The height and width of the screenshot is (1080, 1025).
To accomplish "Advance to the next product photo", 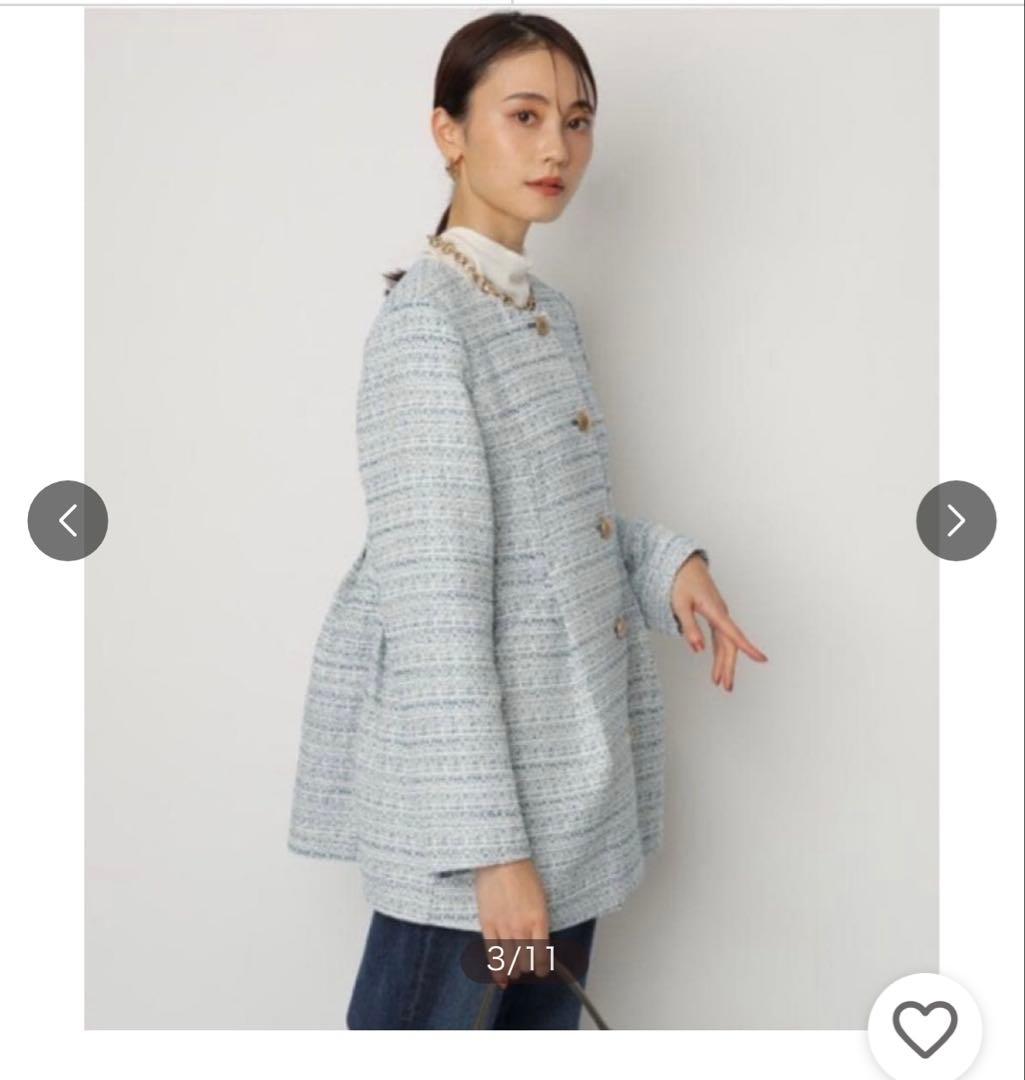I will click(956, 520).
